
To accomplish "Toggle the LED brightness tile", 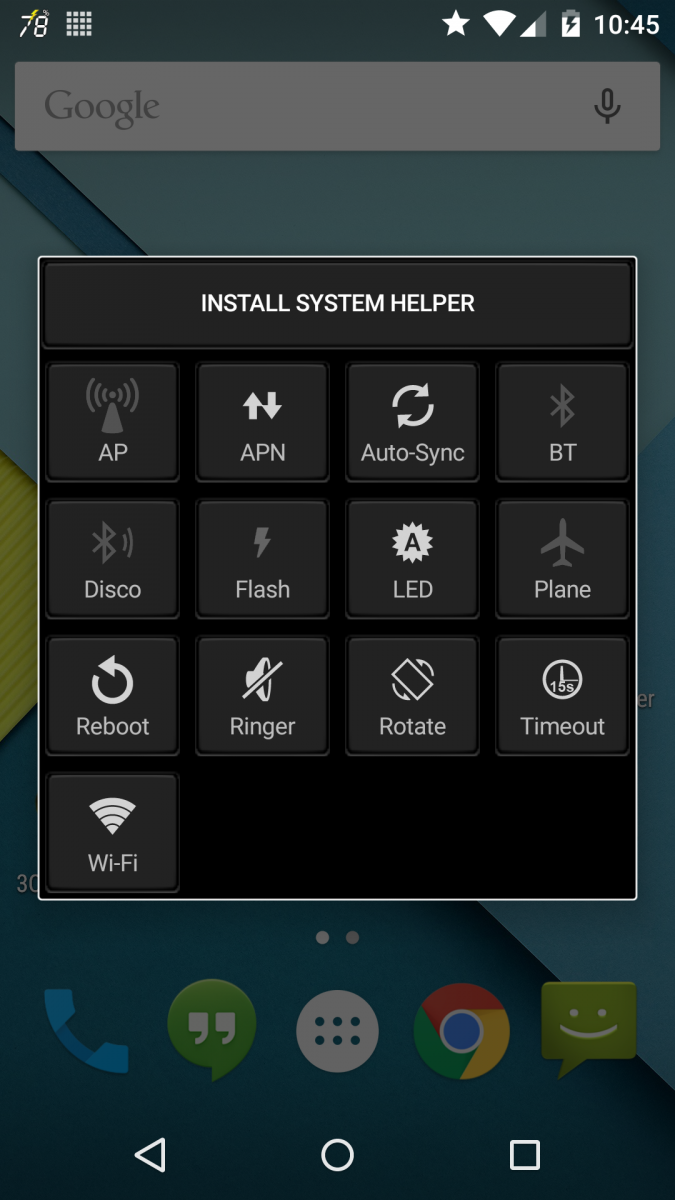I will coord(412,558).
